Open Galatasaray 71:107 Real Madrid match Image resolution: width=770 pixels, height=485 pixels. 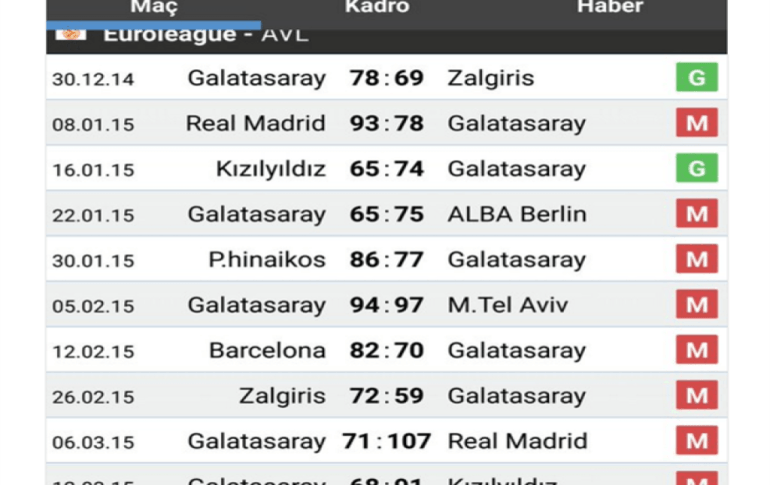coord(386,441)
